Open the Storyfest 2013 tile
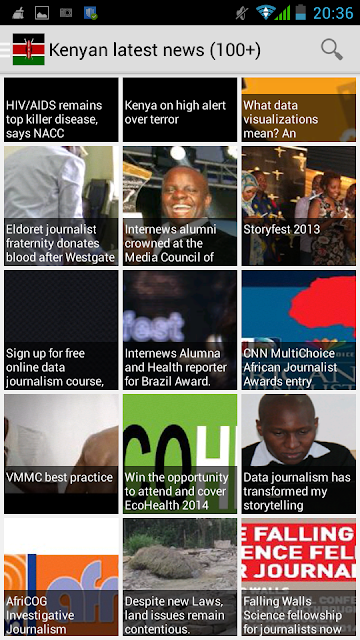This screenshot has width=360, height=640. point(299,206)
